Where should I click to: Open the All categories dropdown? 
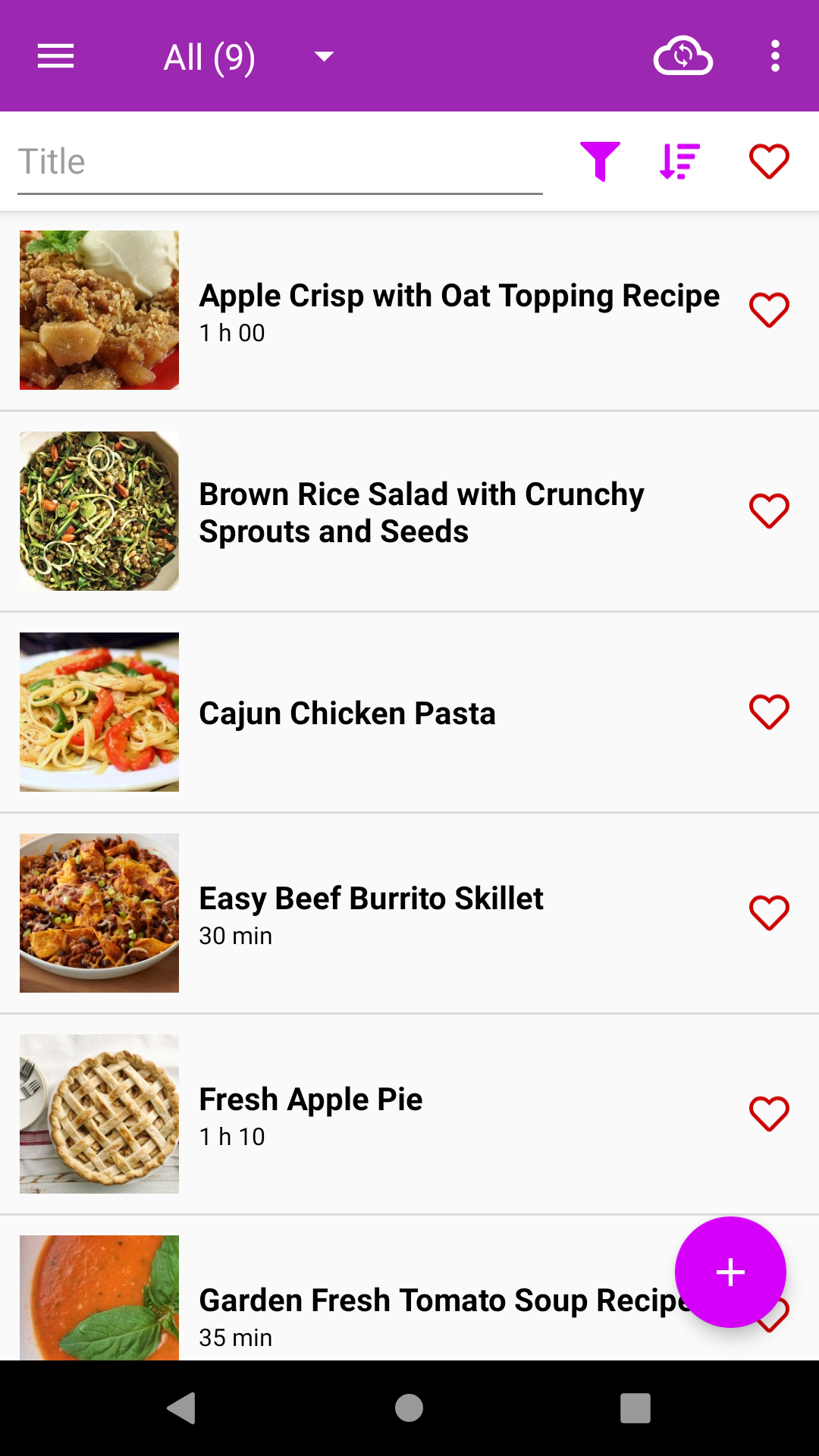coord(209,55)
